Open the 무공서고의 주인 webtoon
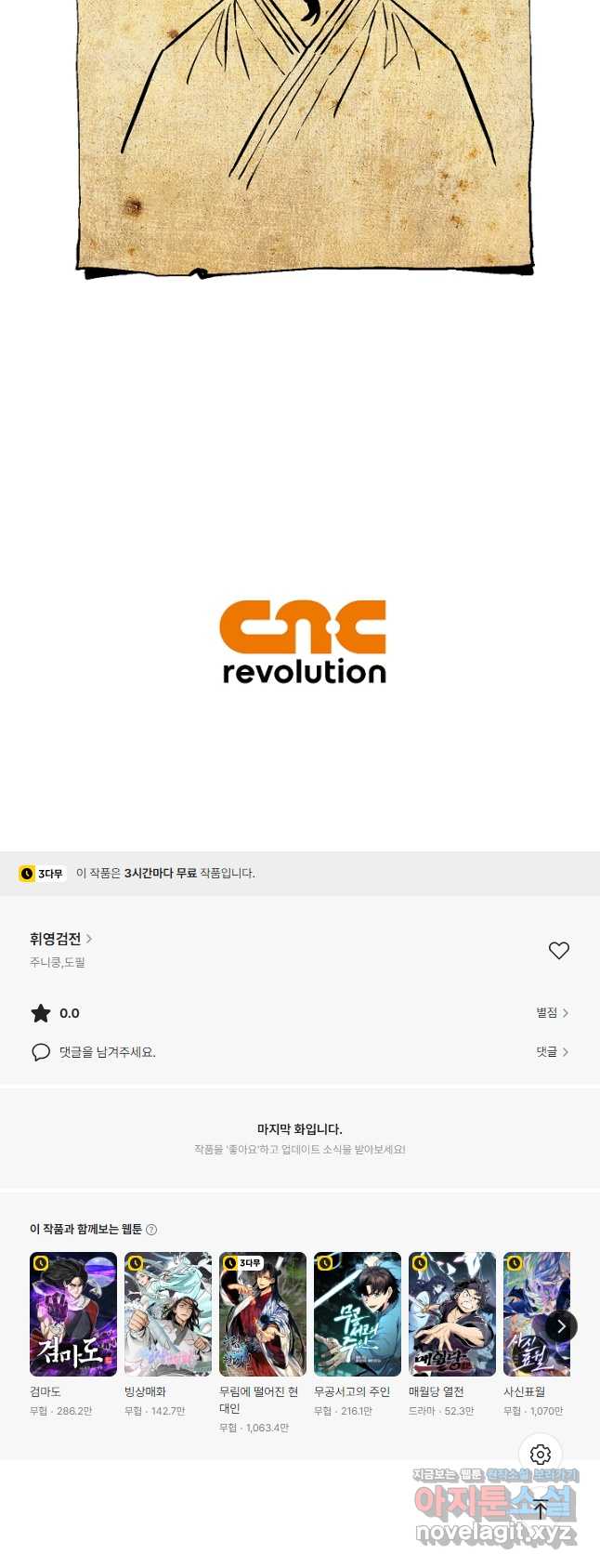The height and width of the screenshot is (1568, 600). coord(358,1314)
